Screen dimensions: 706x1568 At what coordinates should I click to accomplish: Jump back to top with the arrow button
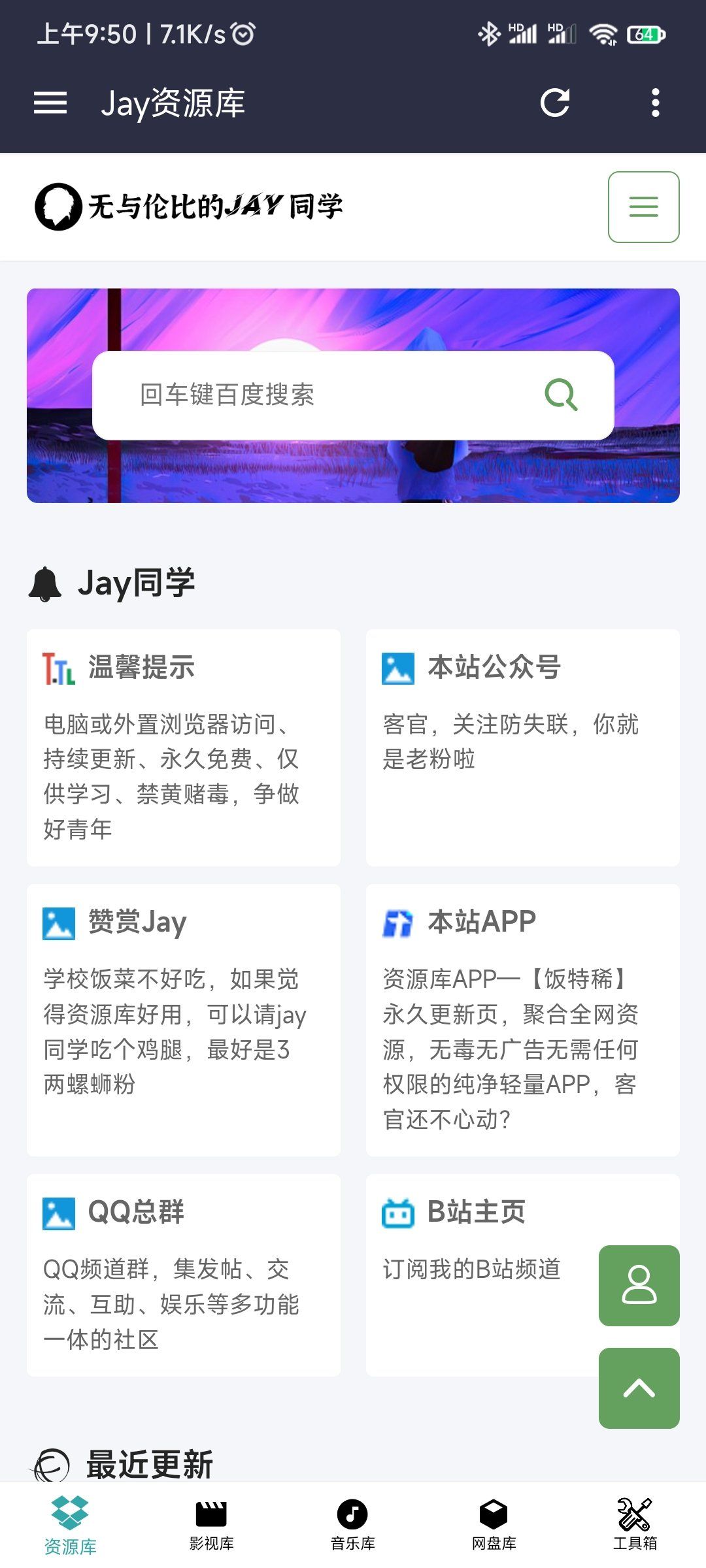point(639,1388)
